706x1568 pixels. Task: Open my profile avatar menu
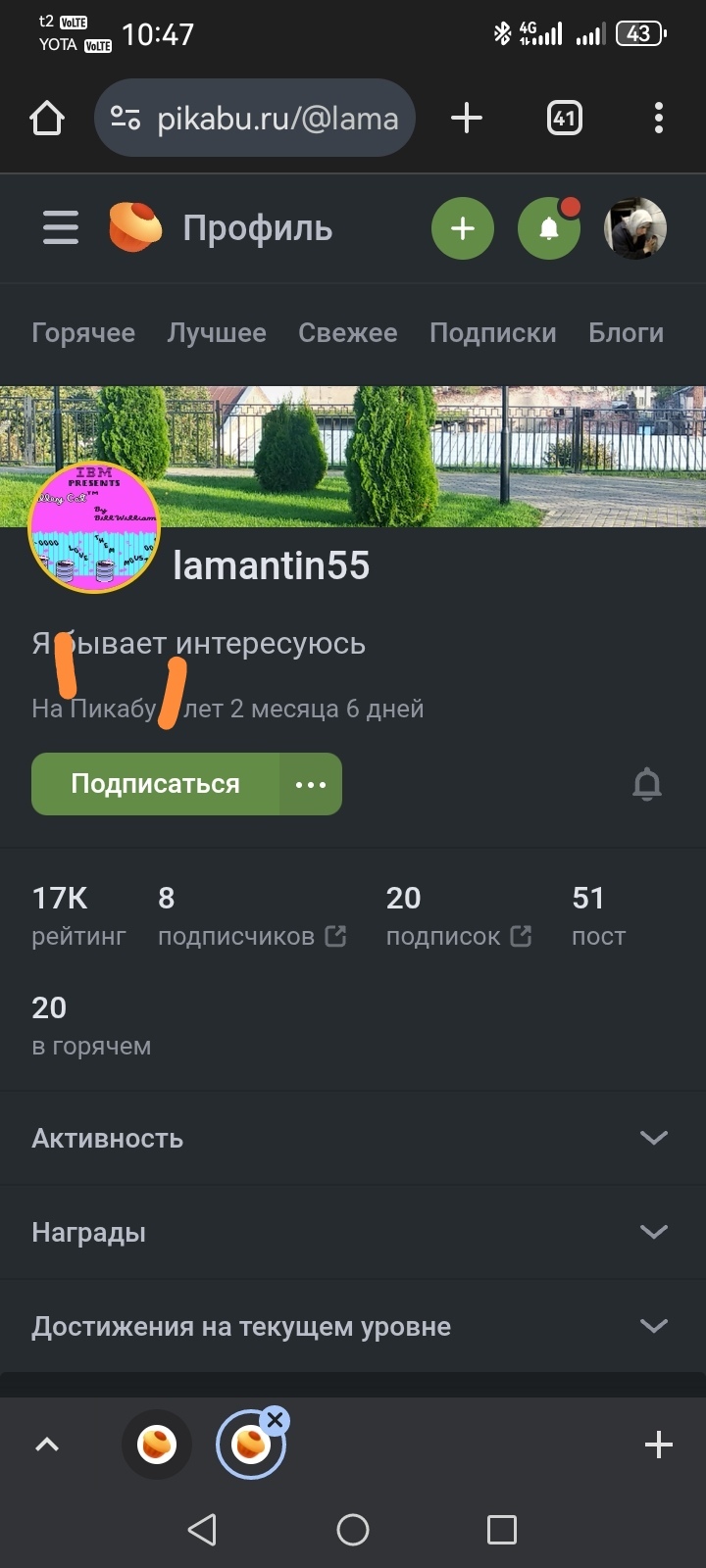(636, 228)
